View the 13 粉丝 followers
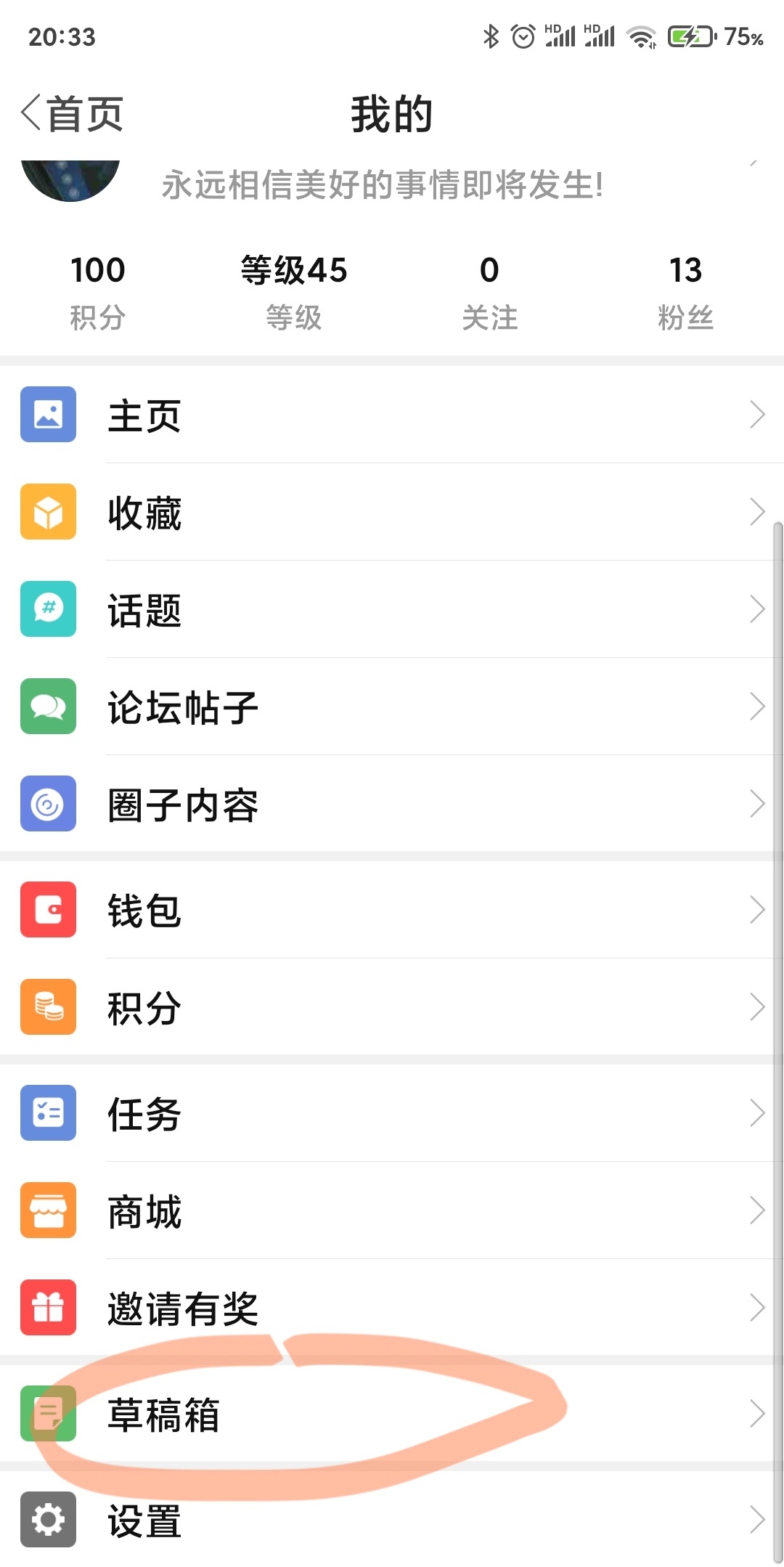 click(x=685, y=292)
